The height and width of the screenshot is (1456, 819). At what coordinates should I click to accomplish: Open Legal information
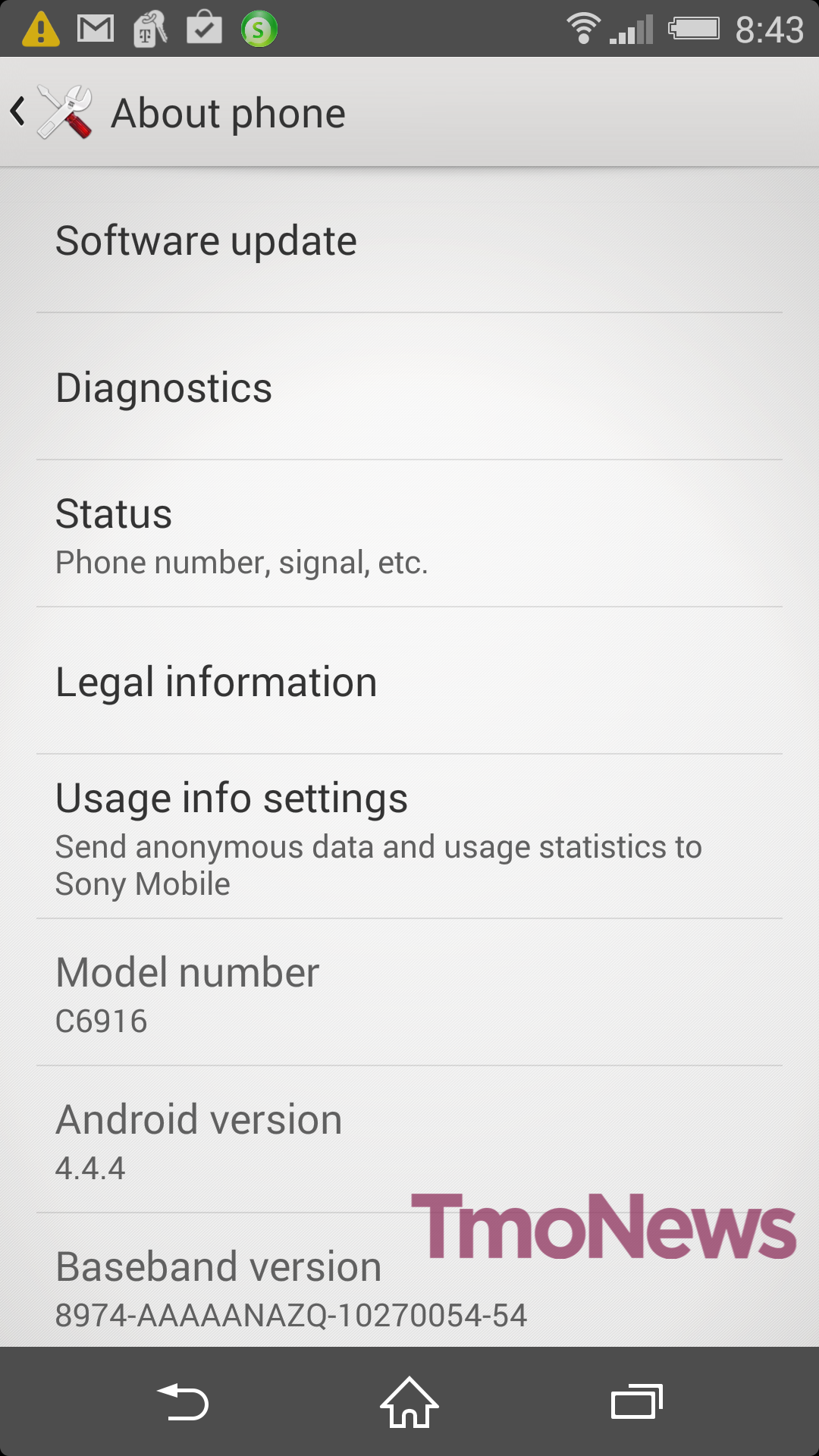tap(409, 682)
